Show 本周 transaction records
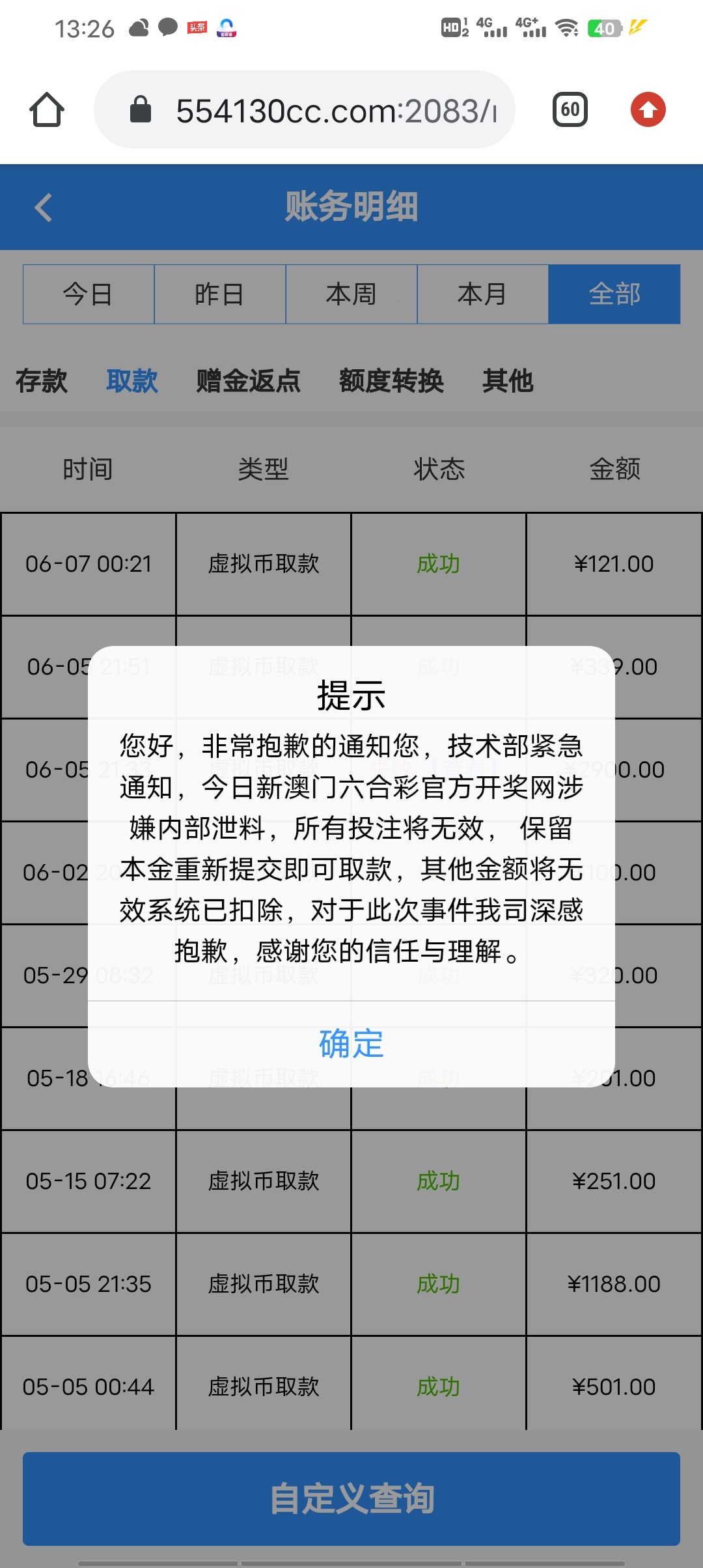The image size is (703, 1568). pyautogui.click(x=351, y=294)
